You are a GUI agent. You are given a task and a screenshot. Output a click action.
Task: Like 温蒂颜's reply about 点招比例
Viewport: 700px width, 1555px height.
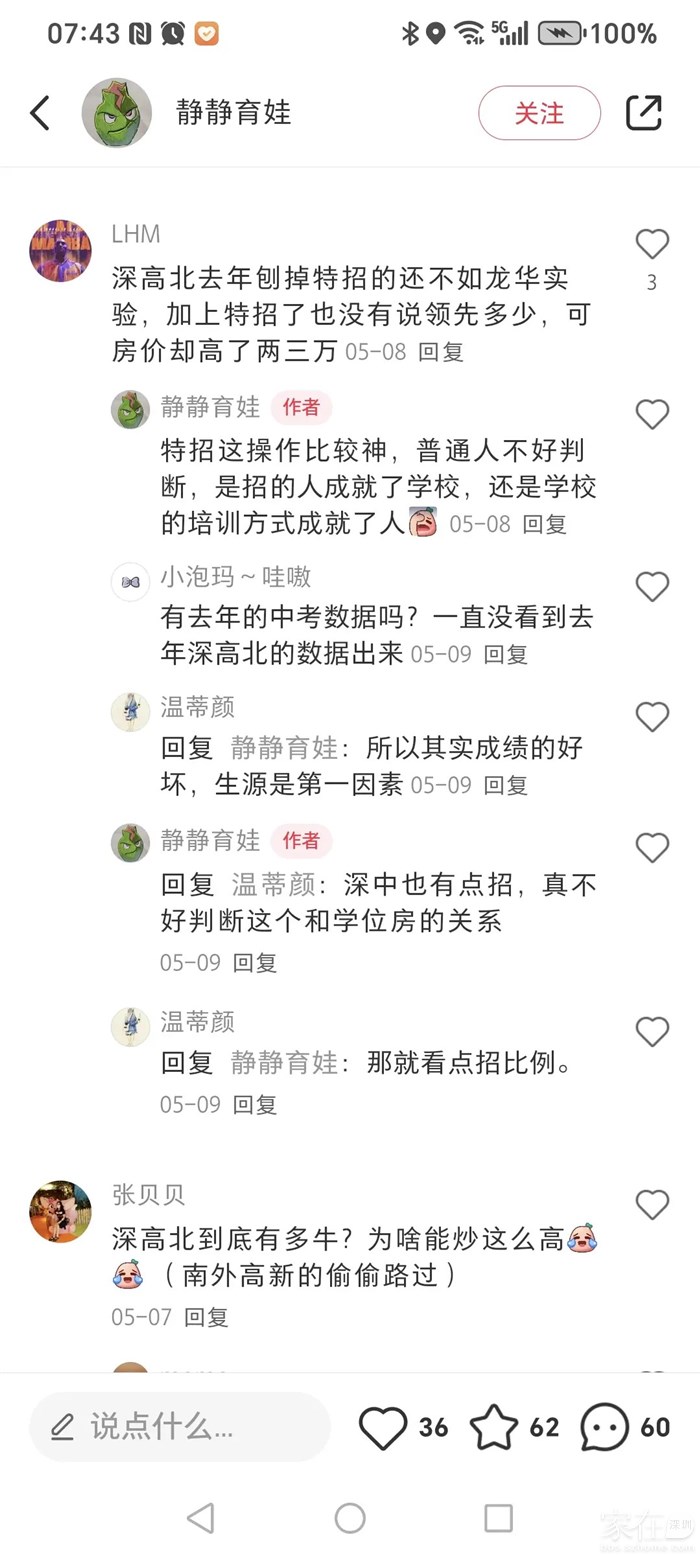(652, 1031)
